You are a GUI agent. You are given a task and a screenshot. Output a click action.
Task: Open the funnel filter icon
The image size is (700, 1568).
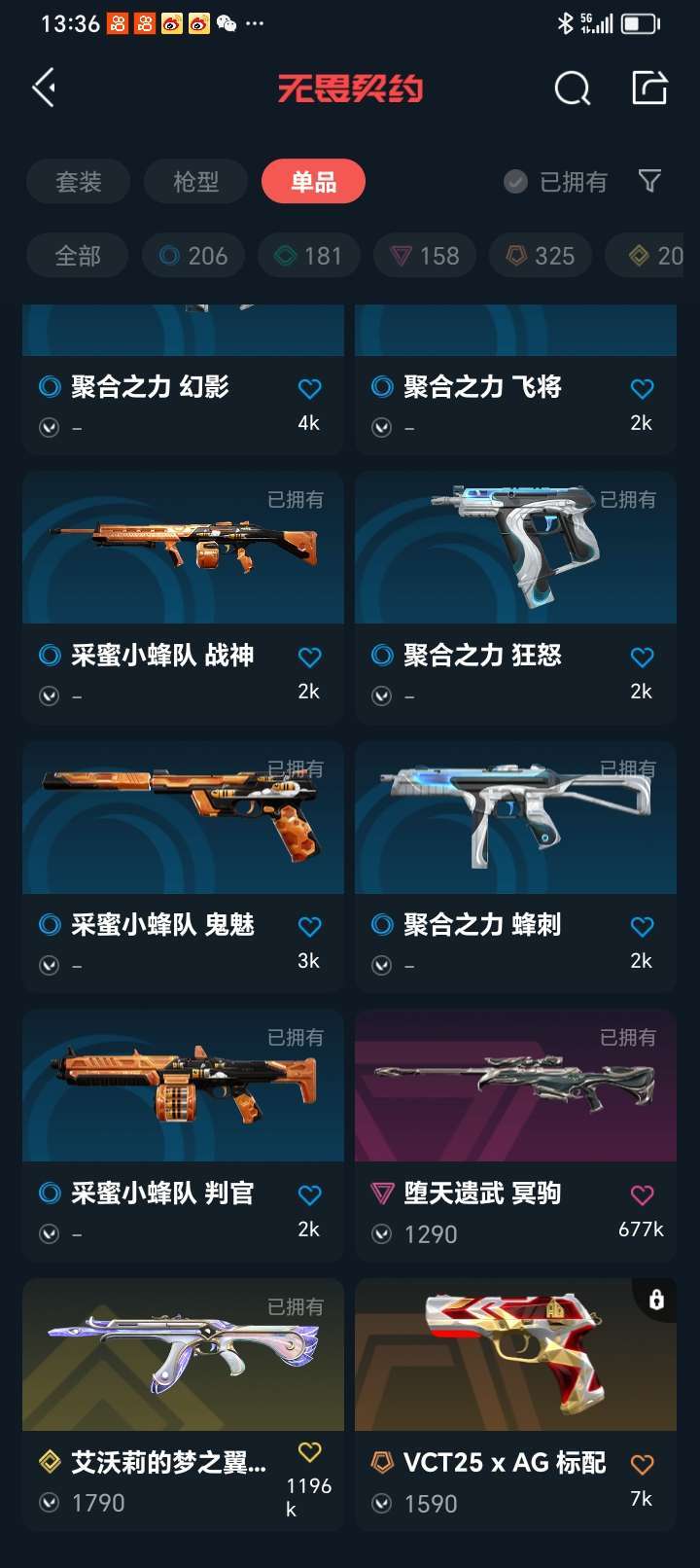pos(649,181)
